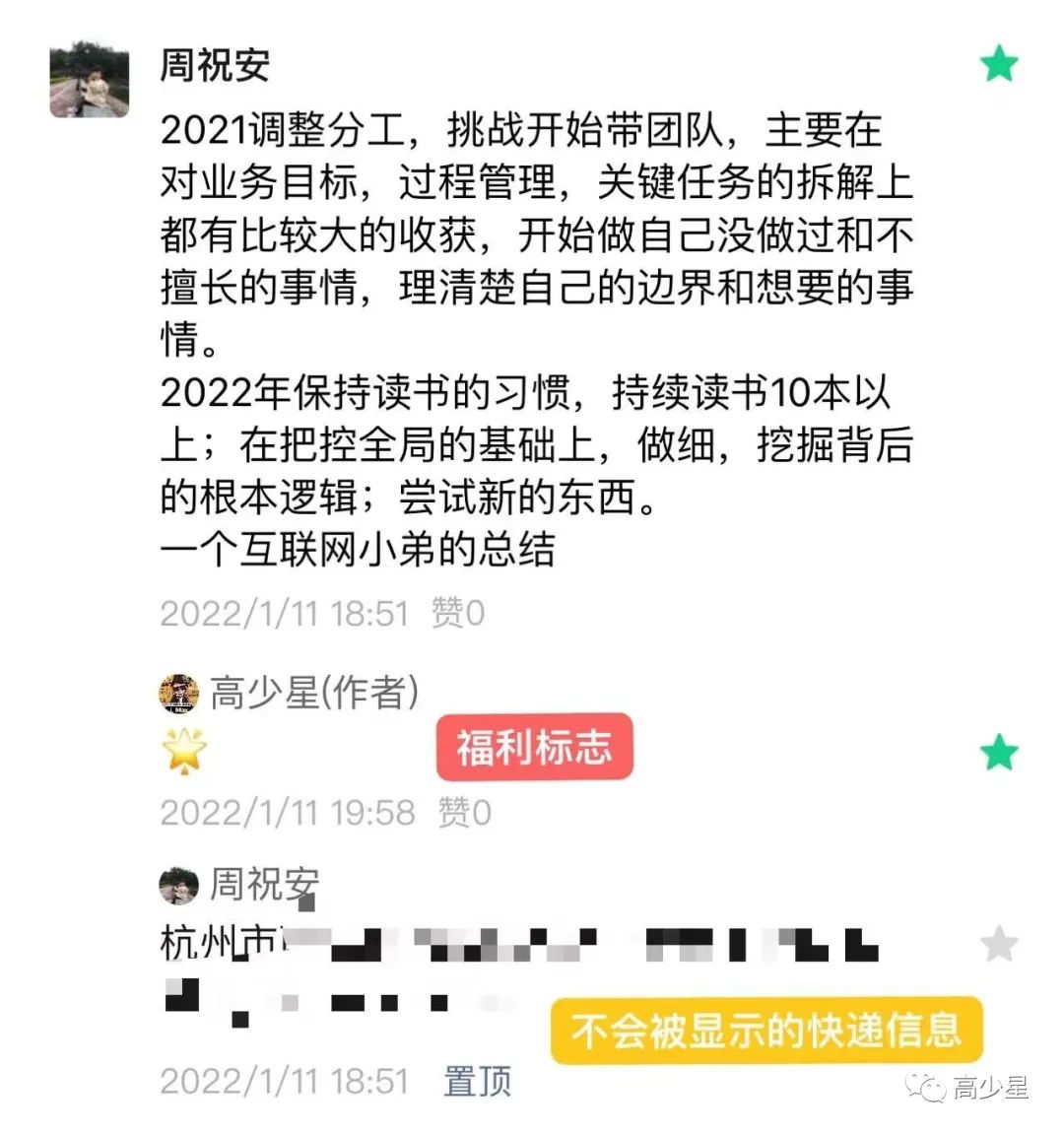Pin the comment with 置顶

(477, 1081)
